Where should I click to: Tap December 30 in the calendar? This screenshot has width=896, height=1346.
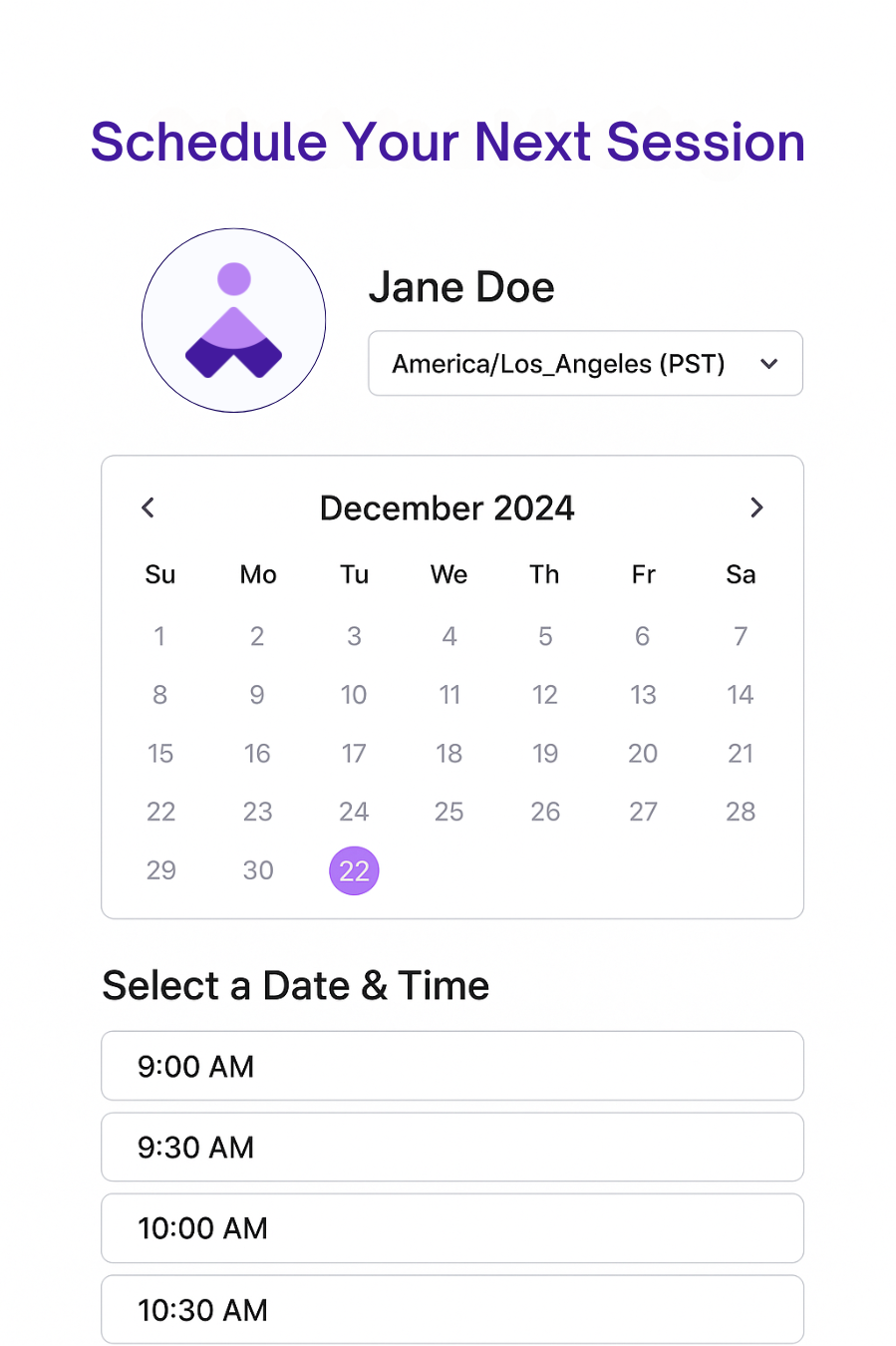tap(258, 870)
